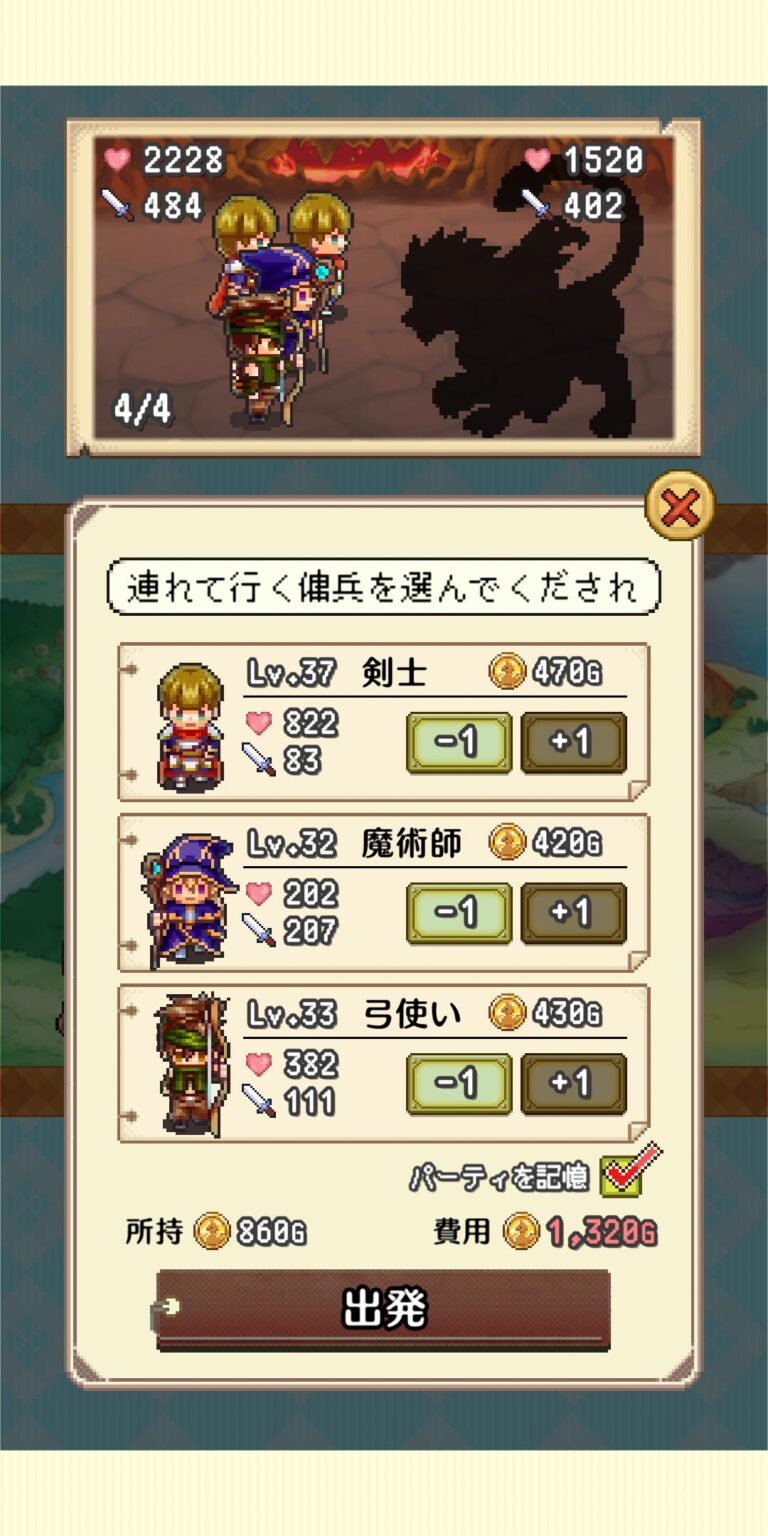Tap the 出発 button to depart

coord(383,1309)
